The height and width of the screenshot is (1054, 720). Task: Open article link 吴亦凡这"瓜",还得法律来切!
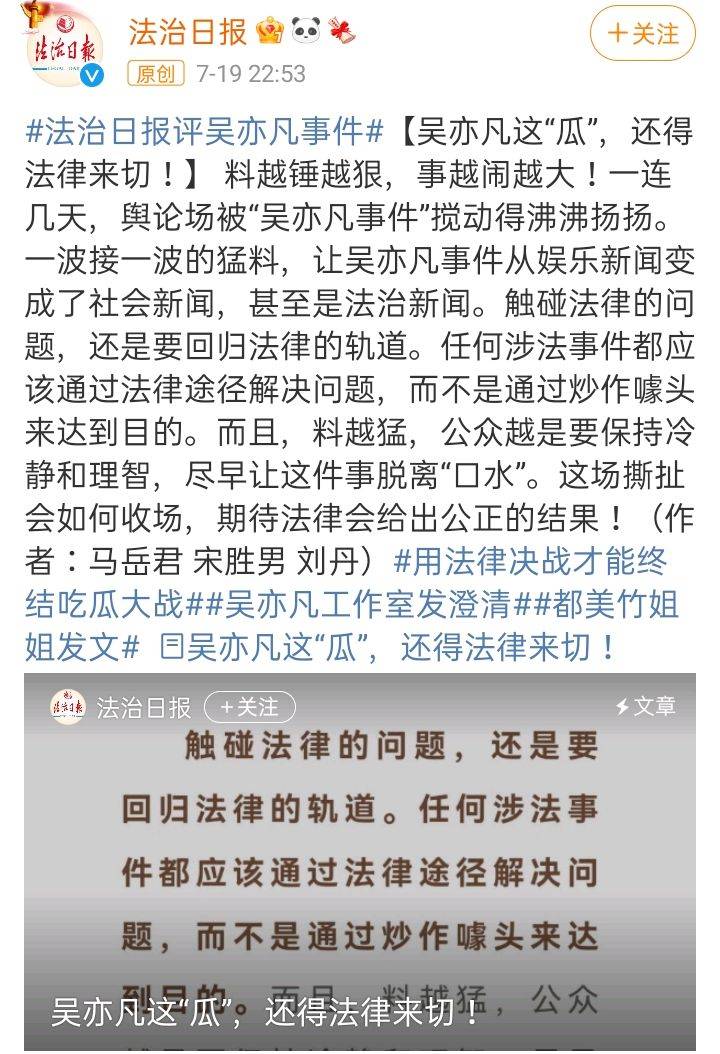click(x=390, y=647)
